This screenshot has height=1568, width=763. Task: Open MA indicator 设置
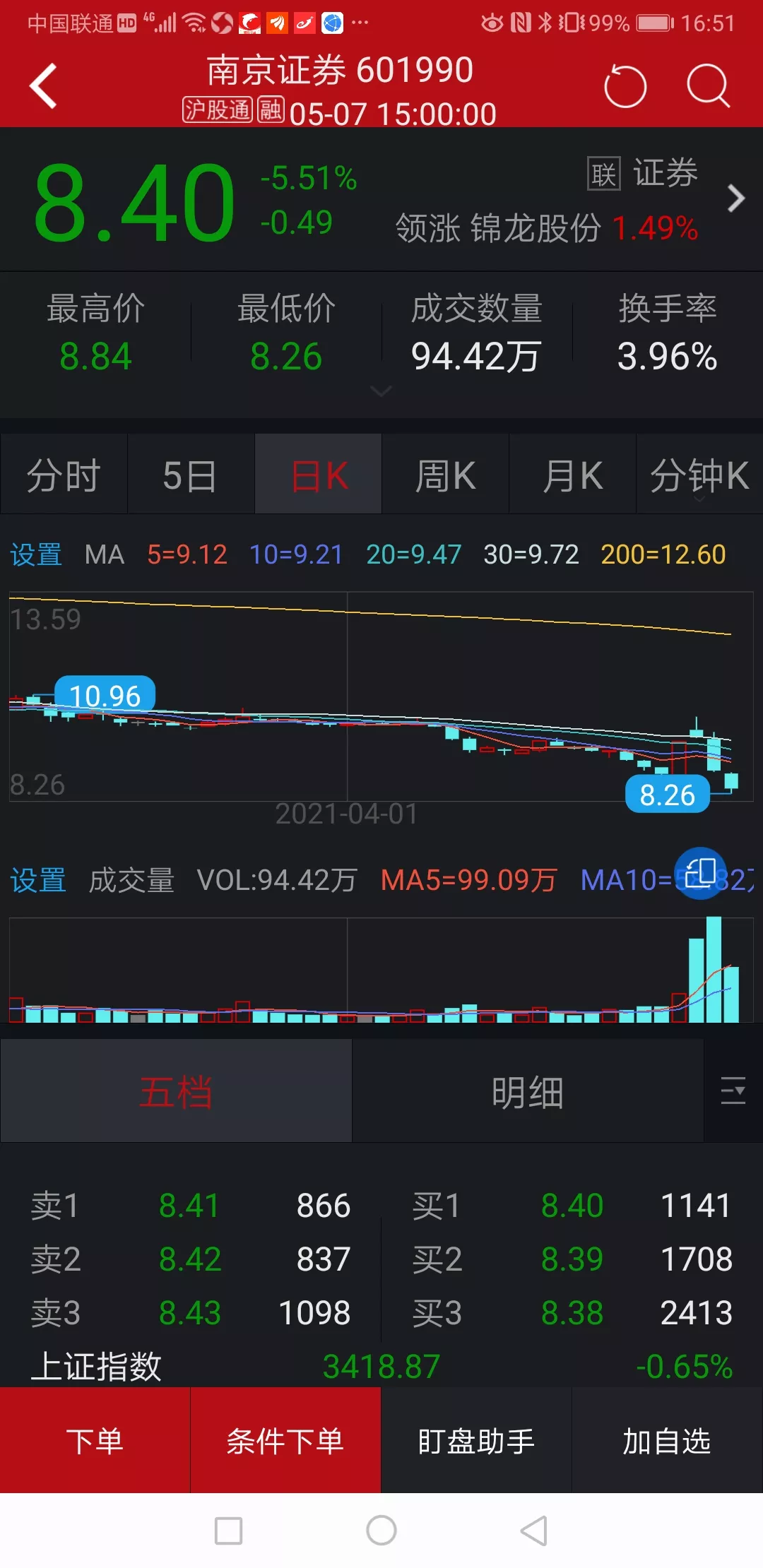(36, 554)
